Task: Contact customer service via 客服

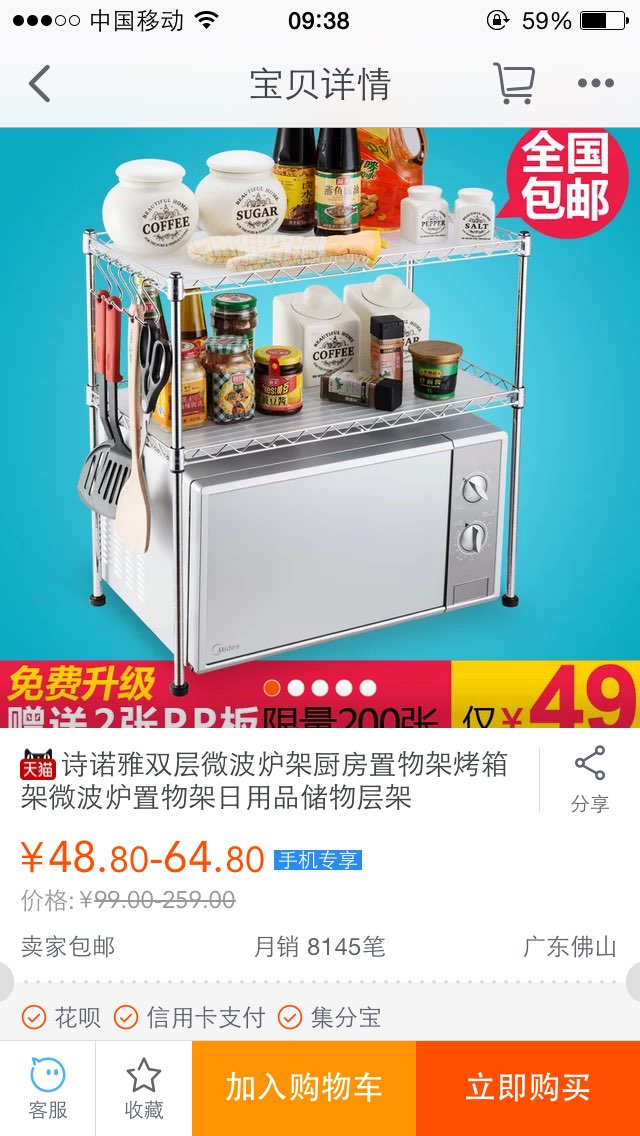Action: point(48,1088)
